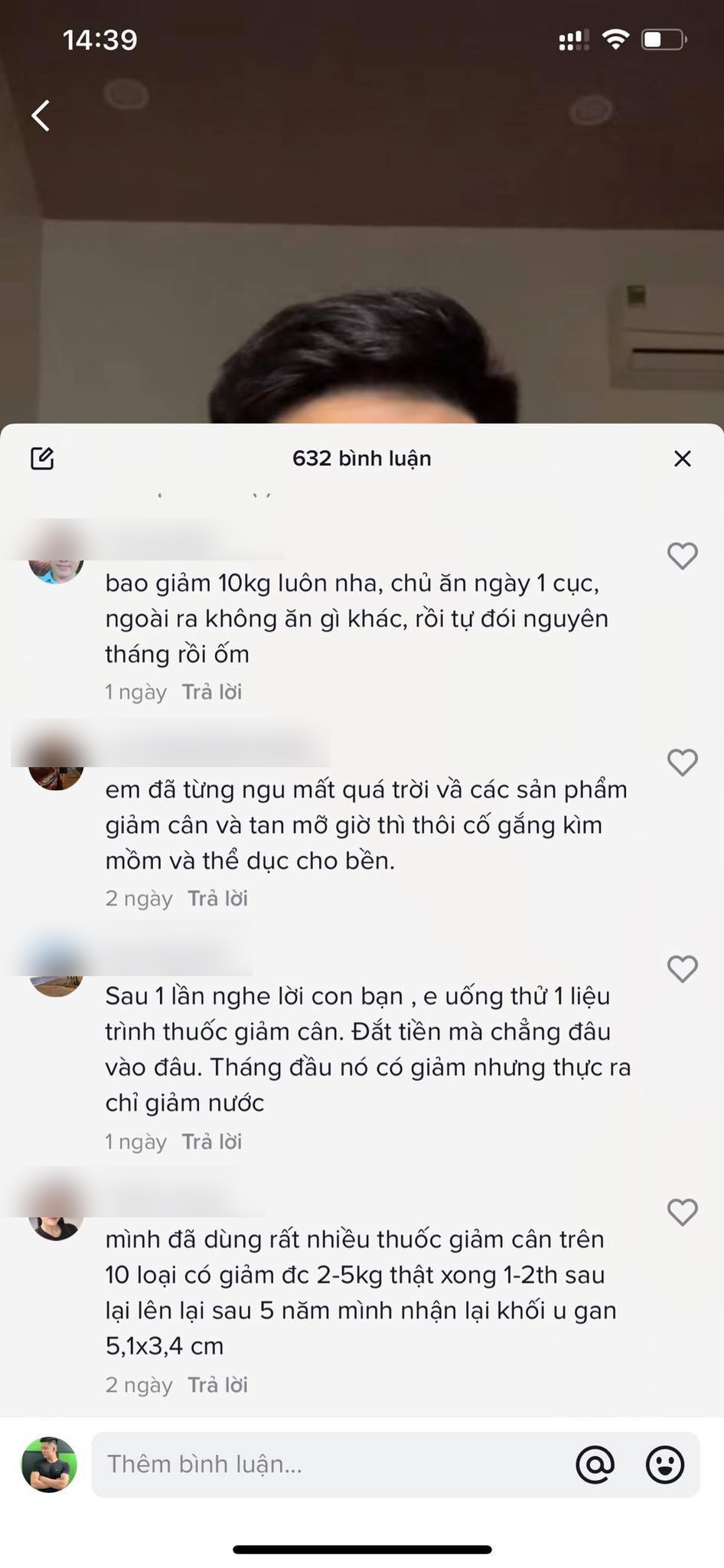Tap the compose icon beside the comments title

pyautogui.click(x=42, y=459)
